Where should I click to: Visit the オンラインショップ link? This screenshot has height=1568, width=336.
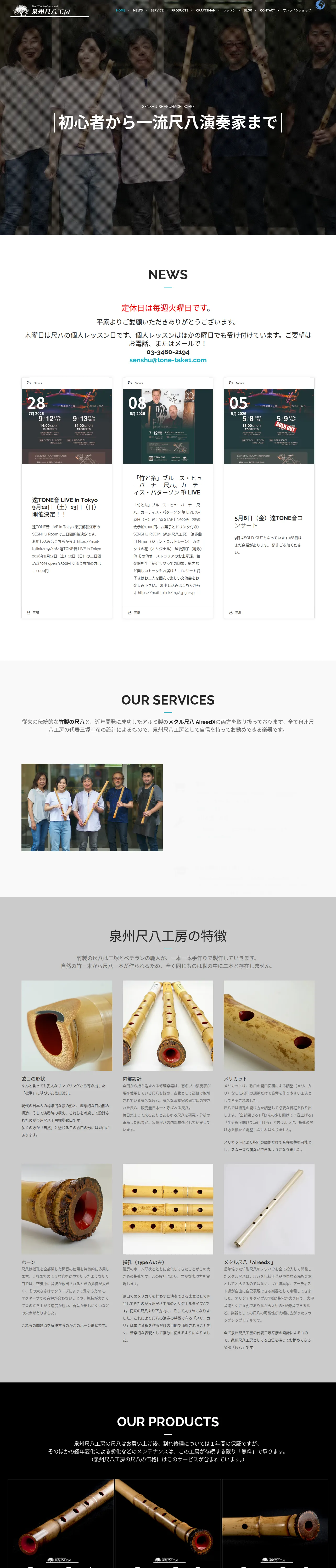click(x=297, y=10)
